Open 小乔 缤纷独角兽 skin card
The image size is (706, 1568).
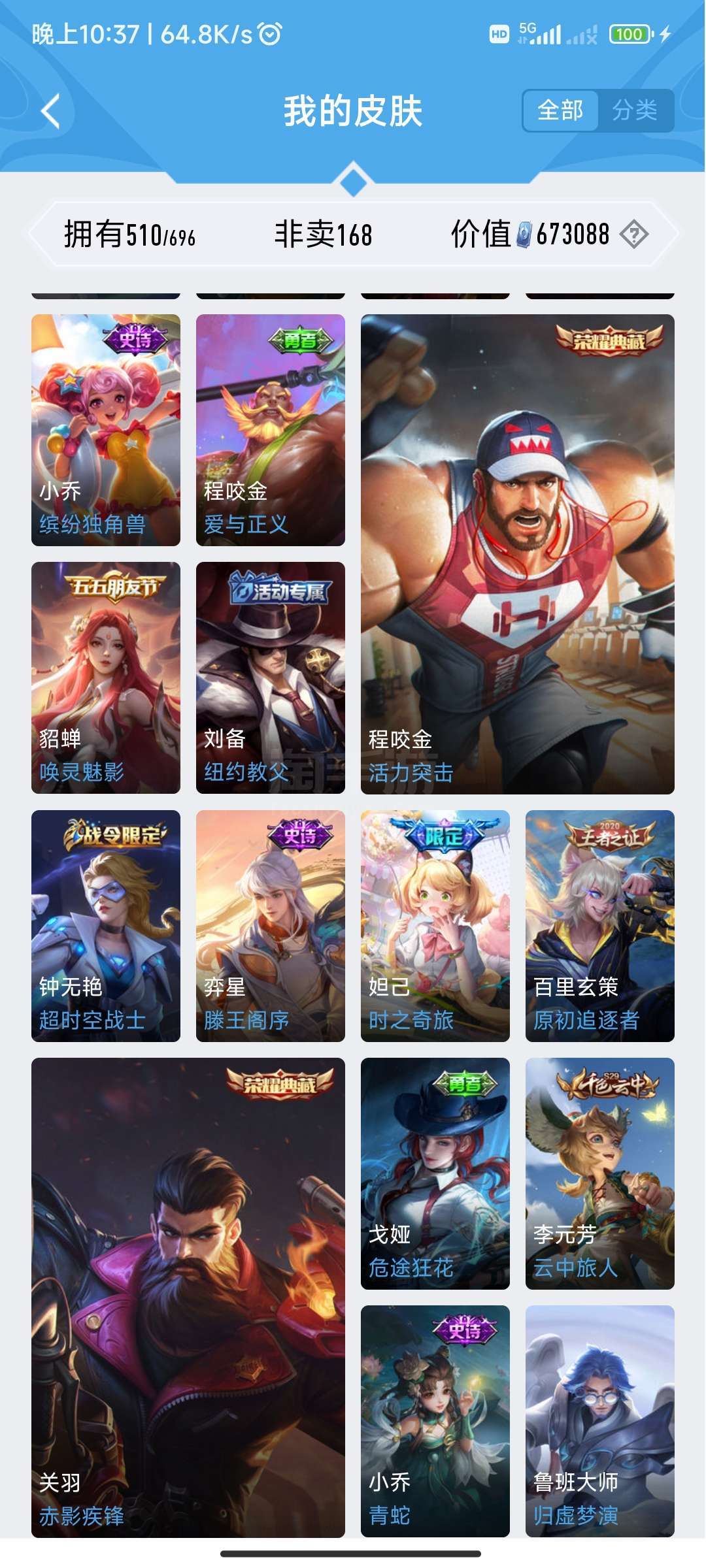(x=106, y=430)
